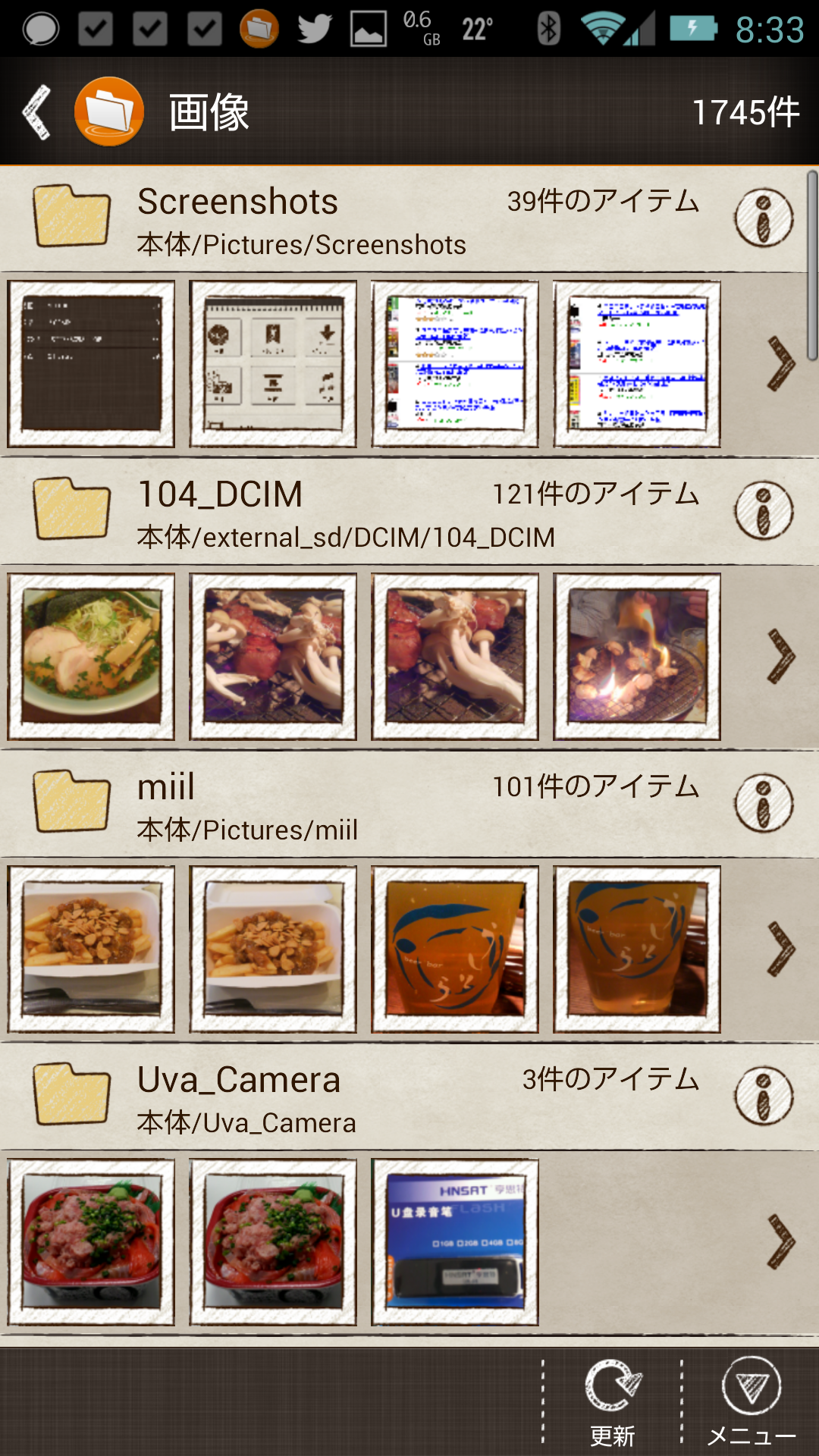The width and height of the screenshot is (819, 1456).
Task: Go back using the top-left arrow
Action: click(x=37, y=112)
